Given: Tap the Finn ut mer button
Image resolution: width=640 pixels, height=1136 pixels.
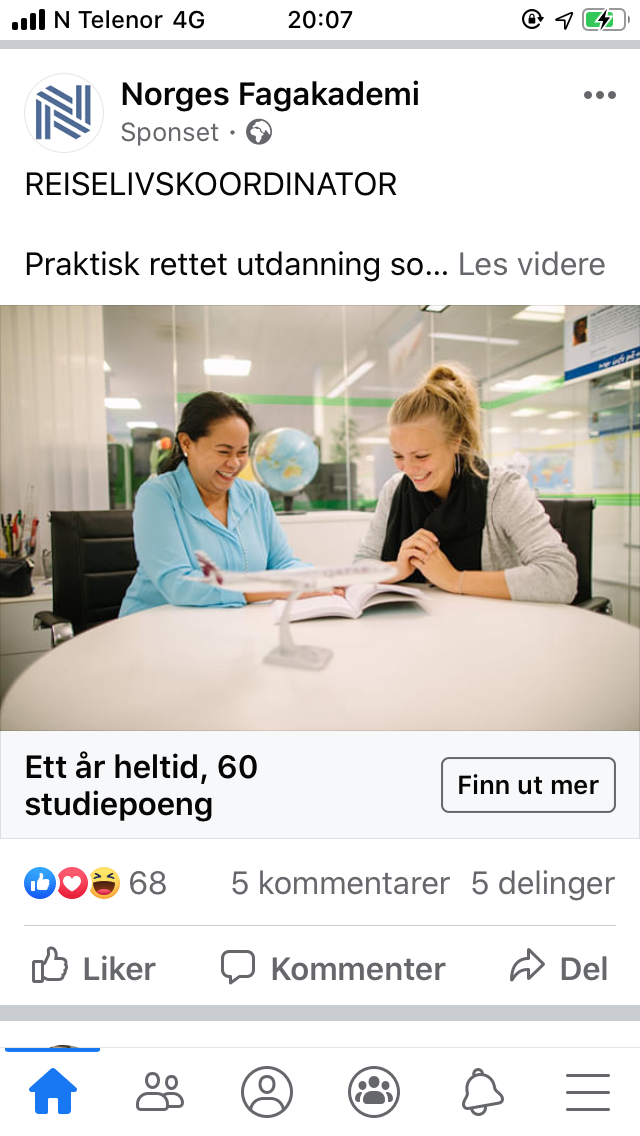Looking at the screenshot, I should coord(528,785).
